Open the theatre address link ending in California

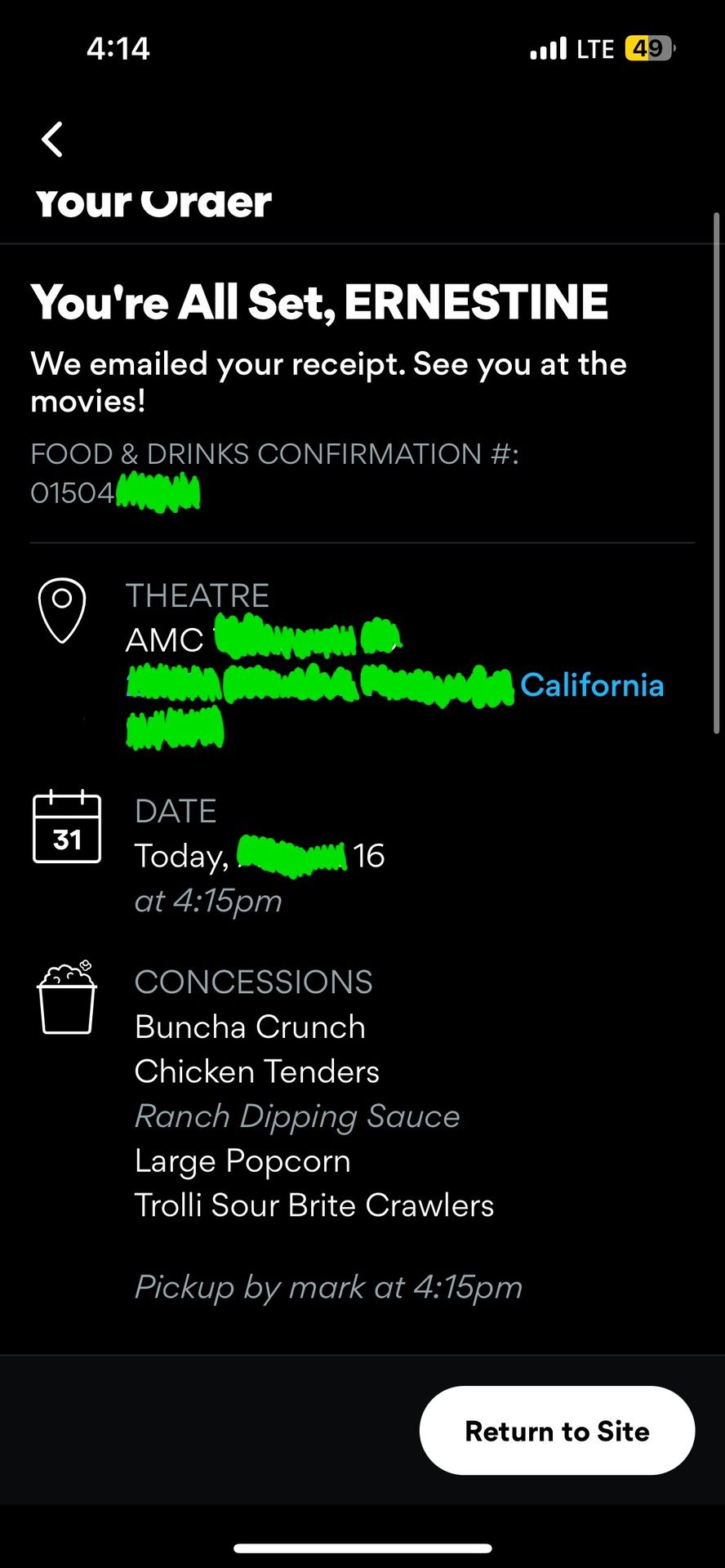[591, 685]
